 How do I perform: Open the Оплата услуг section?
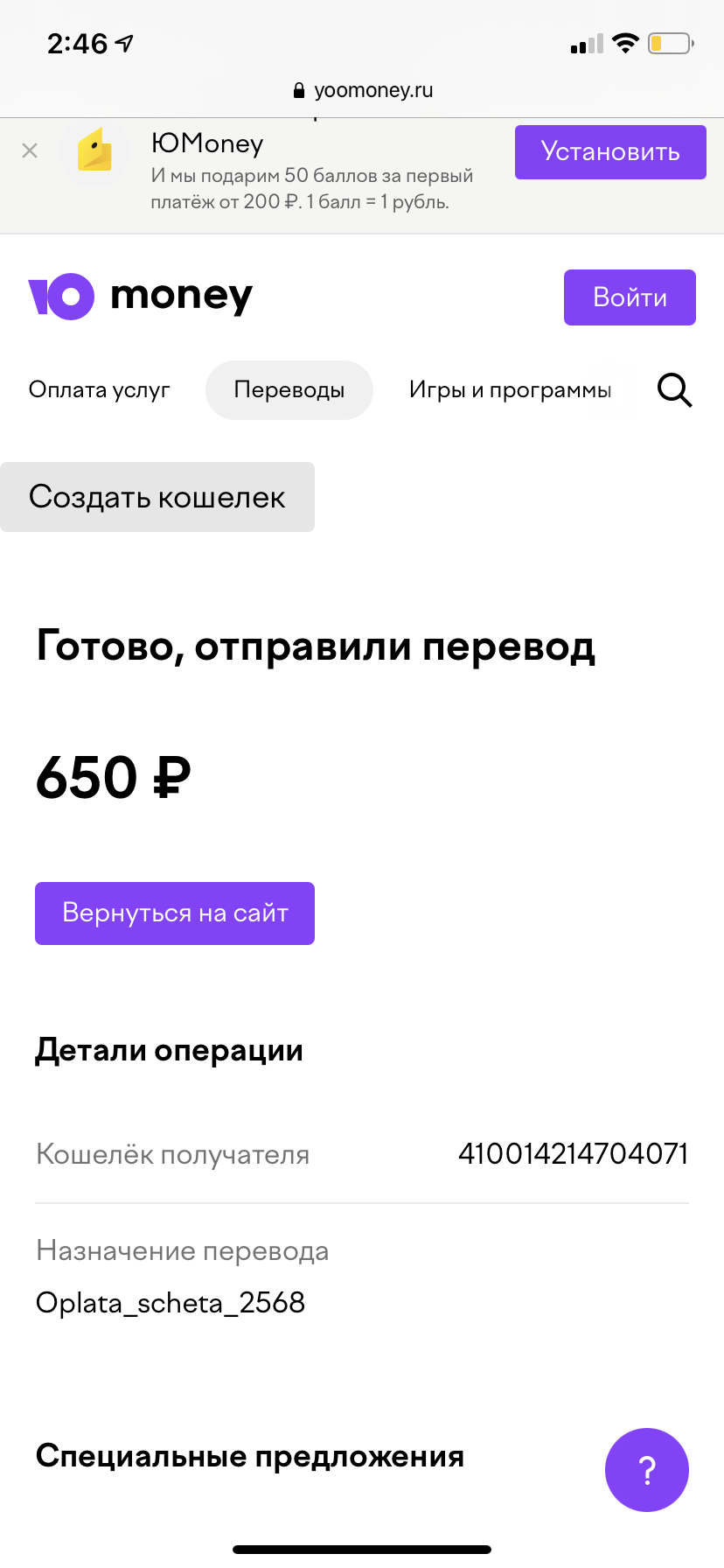click(99, 390)
